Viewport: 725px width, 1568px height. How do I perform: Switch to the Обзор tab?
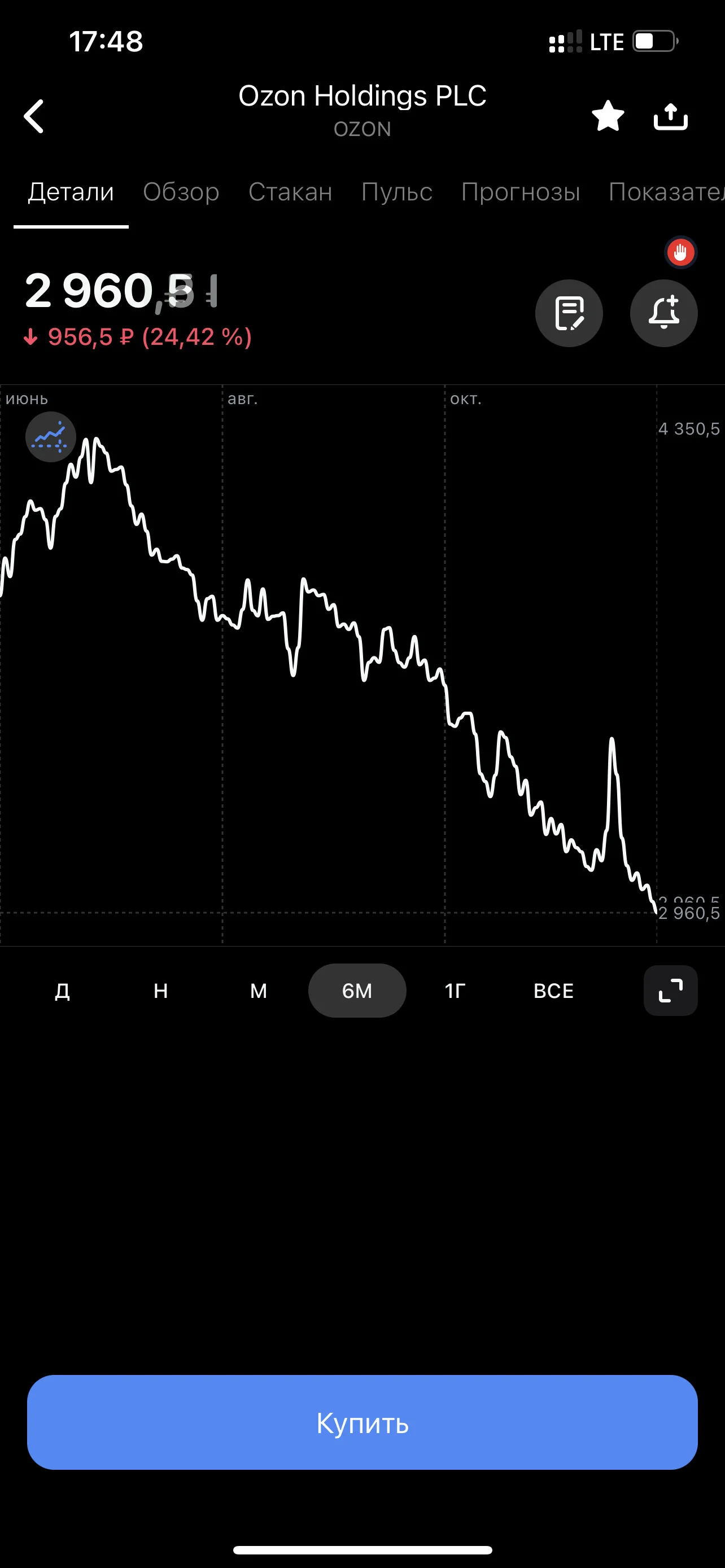(181, 192)
